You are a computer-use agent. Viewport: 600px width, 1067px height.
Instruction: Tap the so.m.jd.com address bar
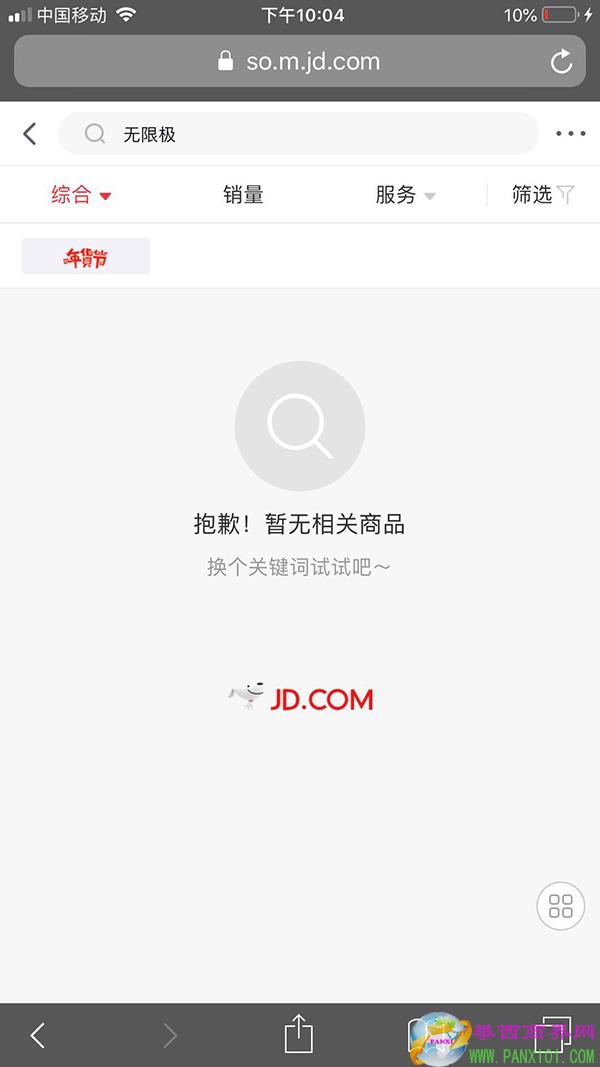pos(298,62)
